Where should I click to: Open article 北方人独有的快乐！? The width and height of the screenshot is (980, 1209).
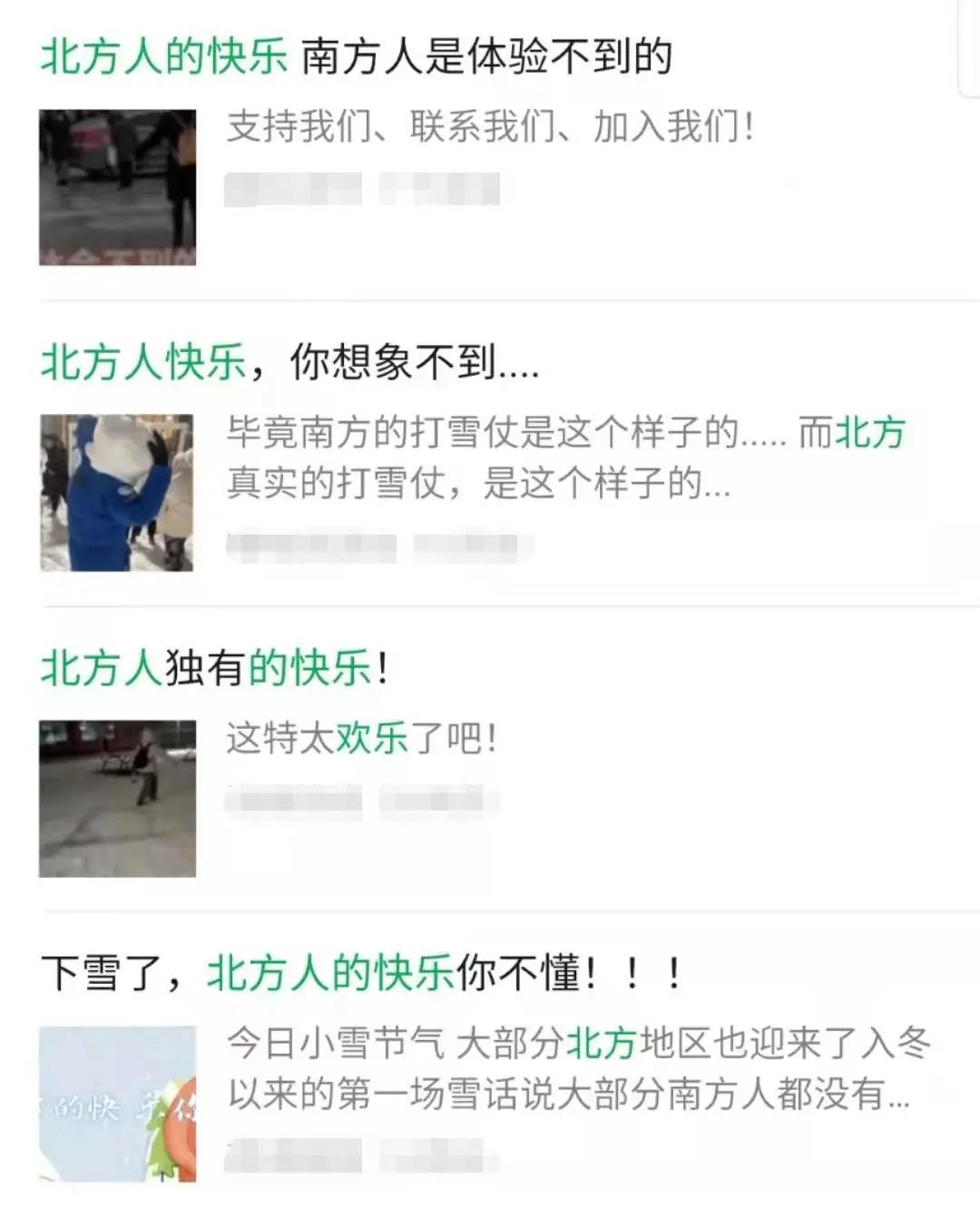[x=209, y=666]
